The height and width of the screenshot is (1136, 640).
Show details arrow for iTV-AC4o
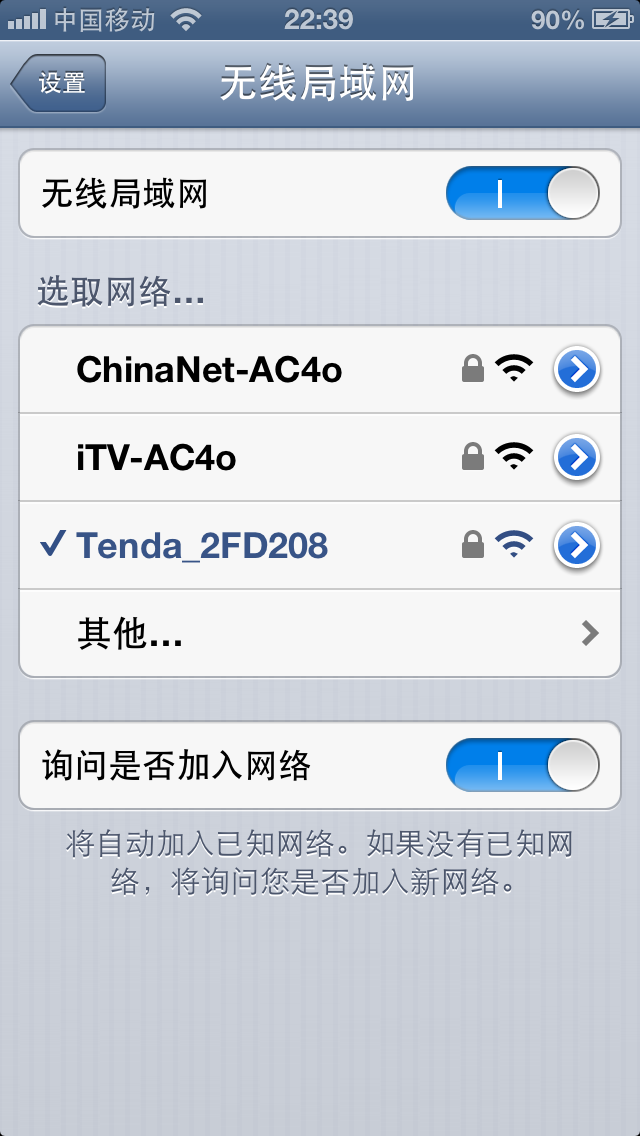click(577, 458)
